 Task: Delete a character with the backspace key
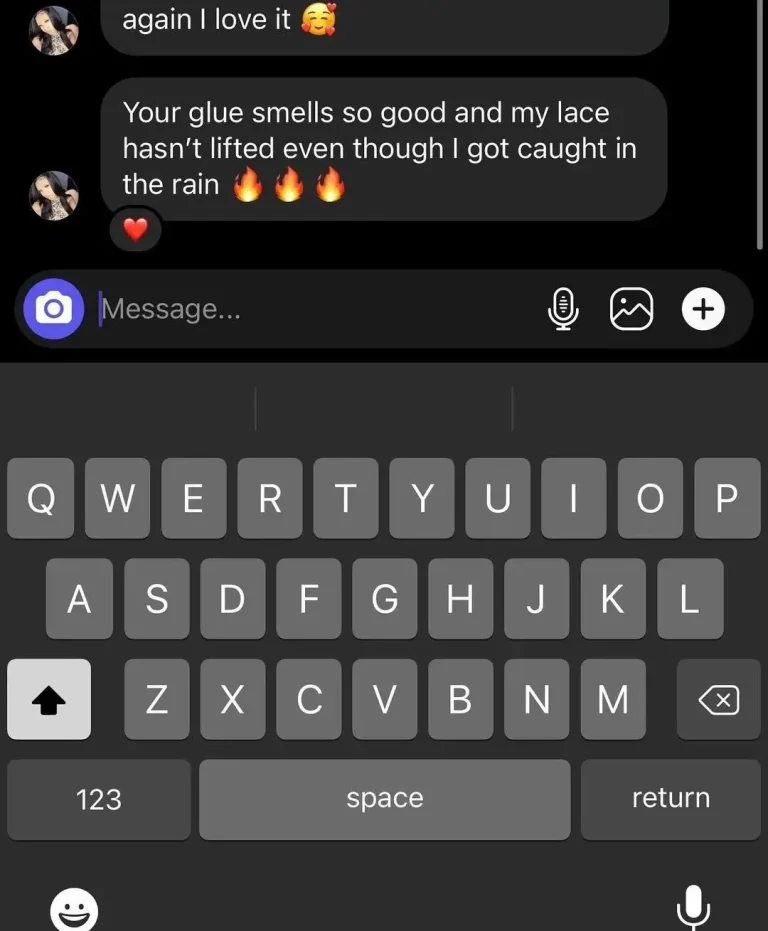click(718, 700)
